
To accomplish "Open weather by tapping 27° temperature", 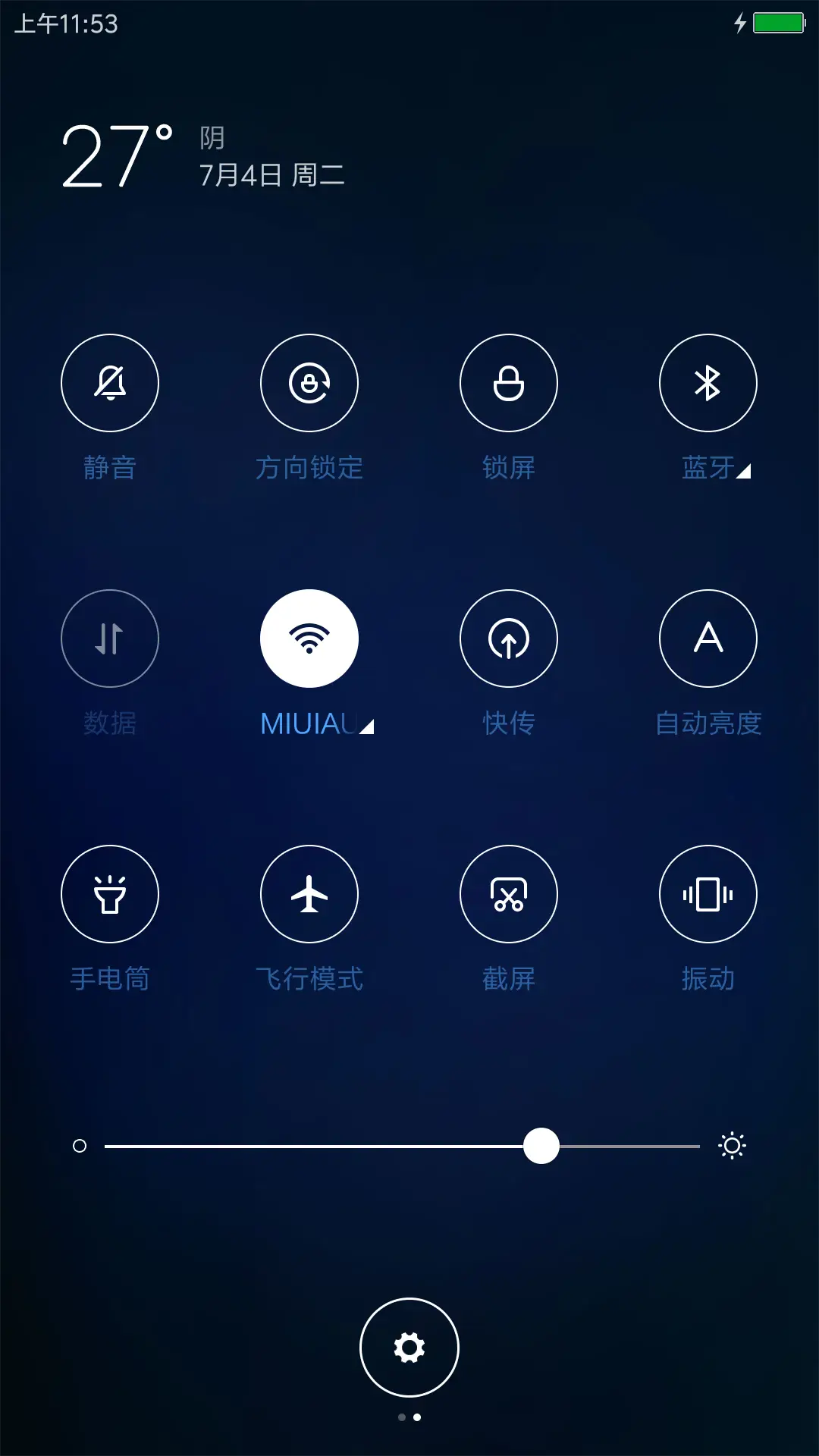I will coord(114,155).
